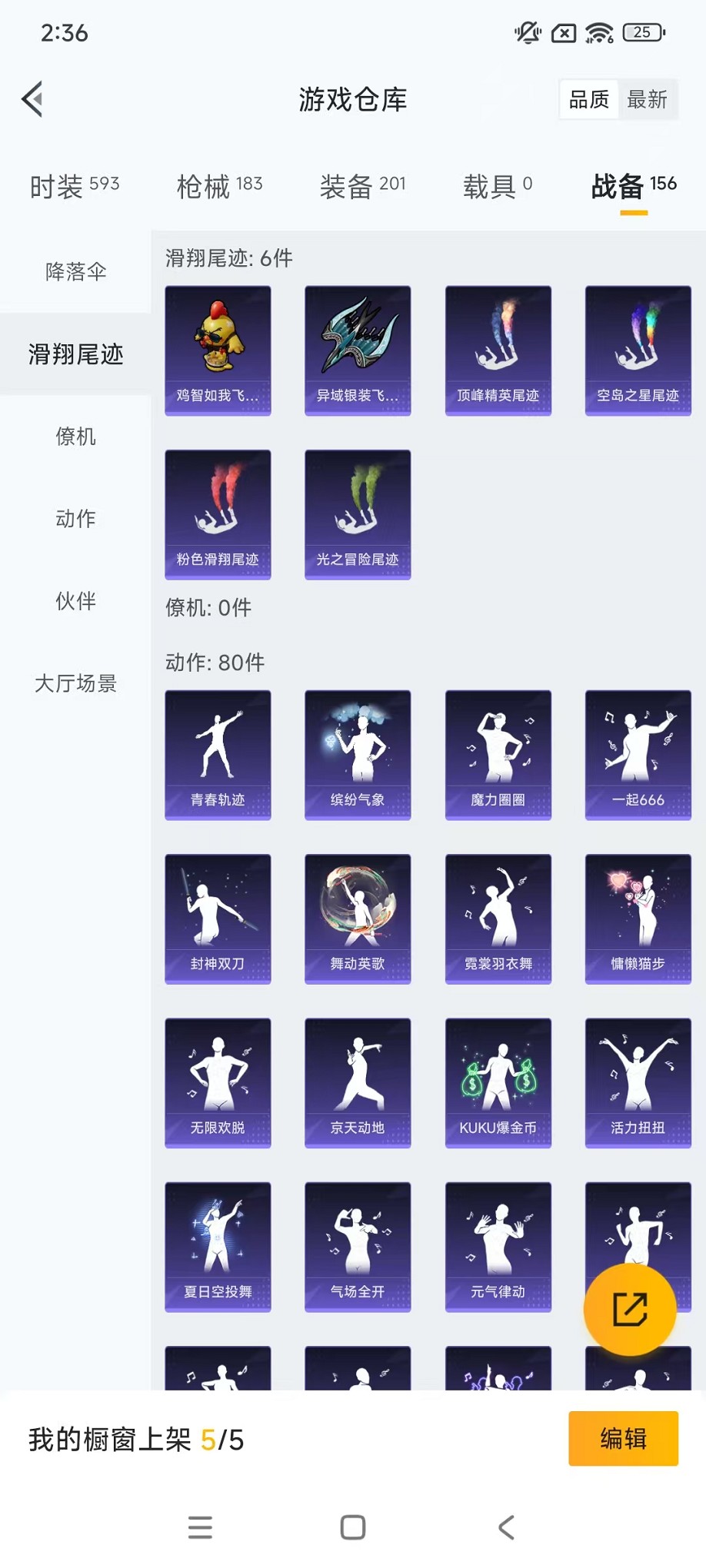Check battery indicator in status bar

[x=642, y=32]
